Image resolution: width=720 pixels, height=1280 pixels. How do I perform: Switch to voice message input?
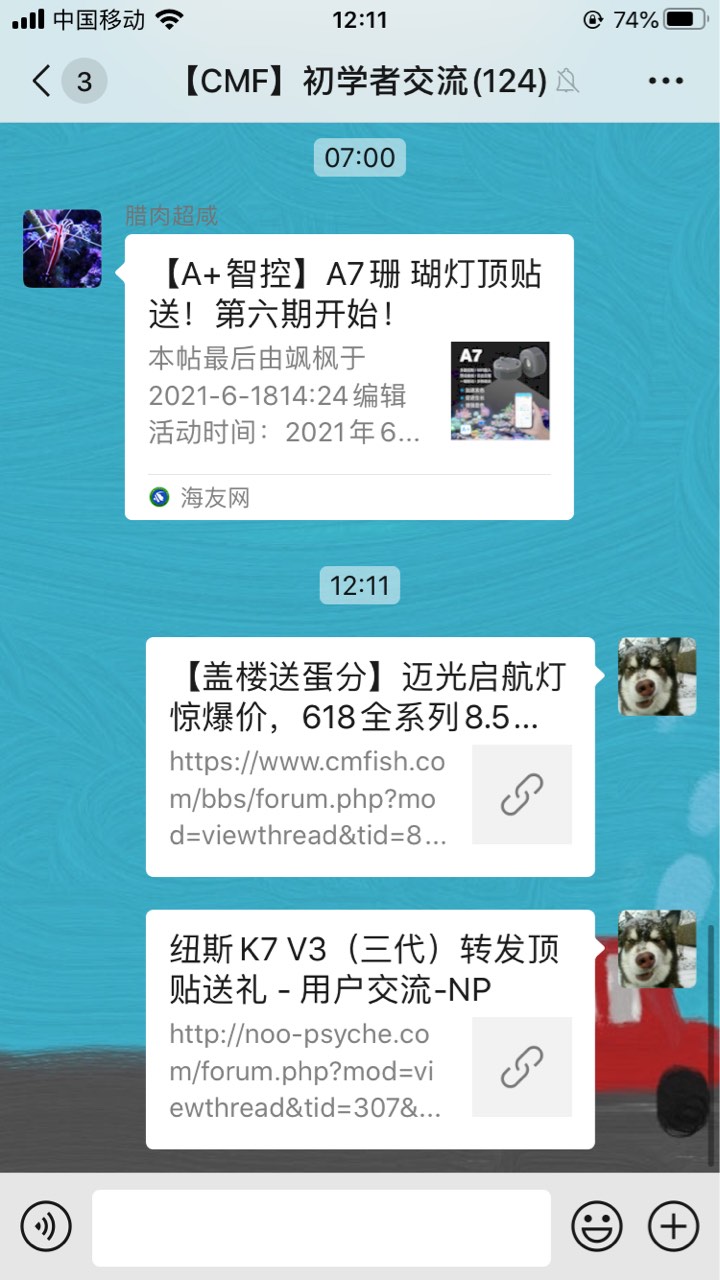46,1226
